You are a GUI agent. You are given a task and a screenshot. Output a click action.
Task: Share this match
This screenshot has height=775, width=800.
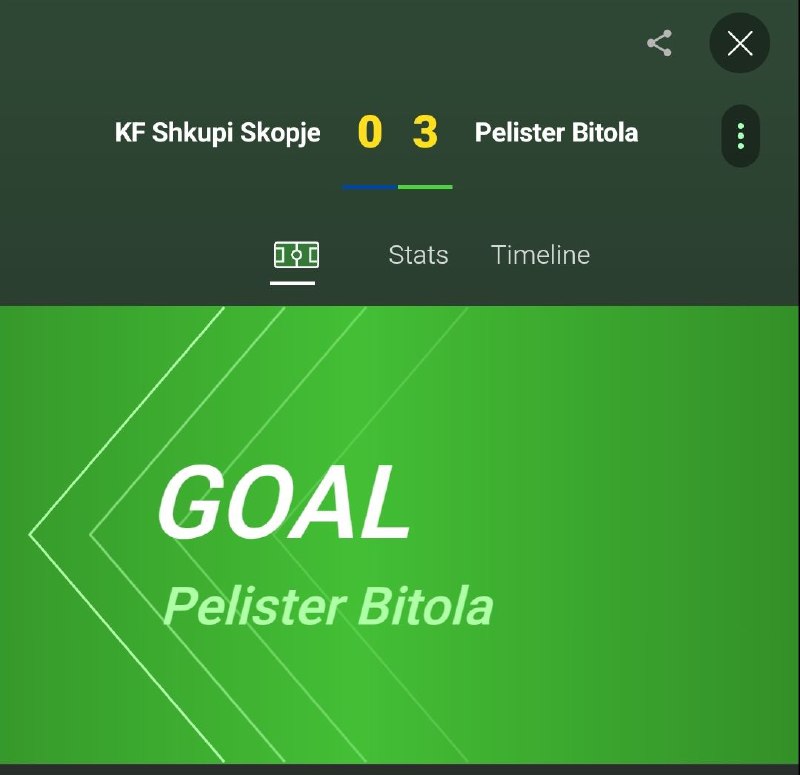coord(659,43)
